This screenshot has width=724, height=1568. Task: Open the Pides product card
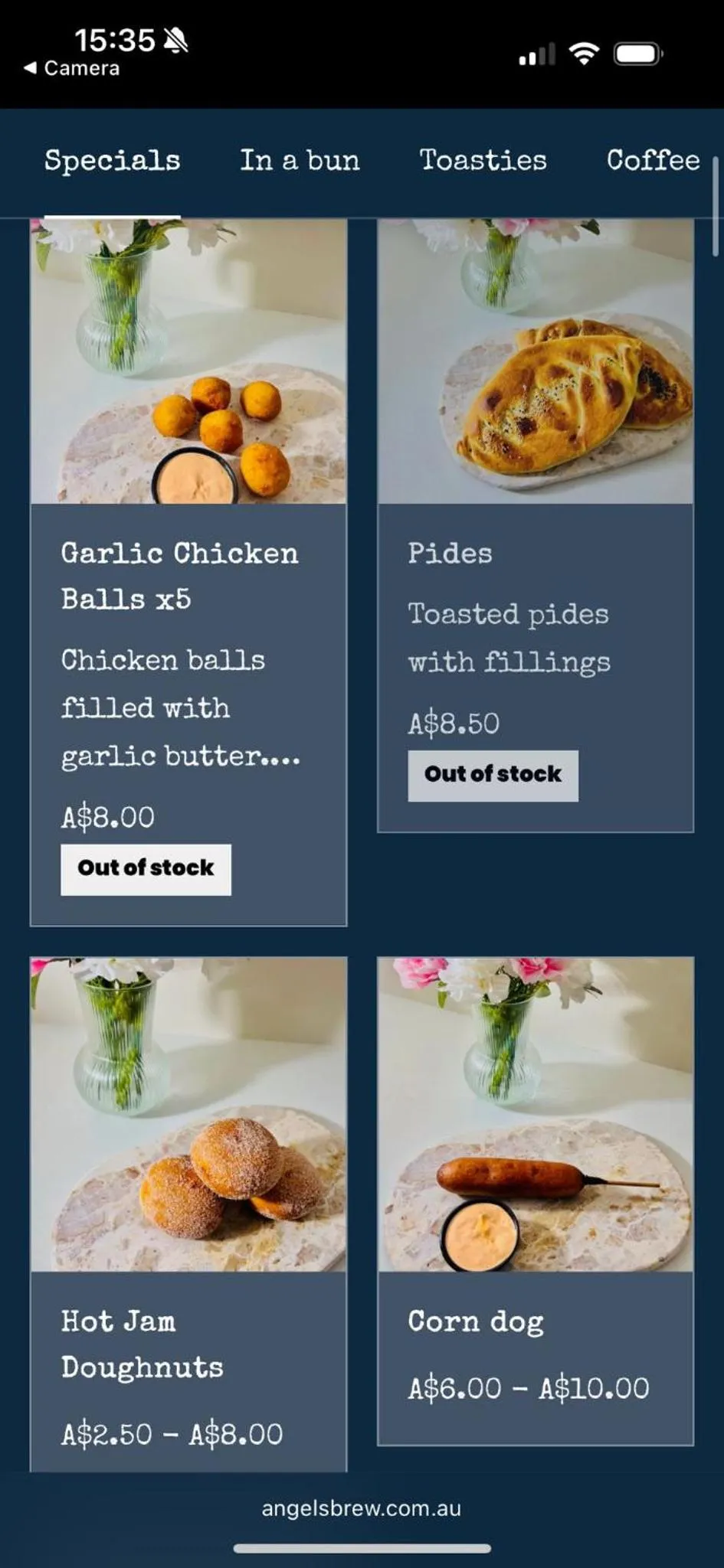[x=450, y=553]
